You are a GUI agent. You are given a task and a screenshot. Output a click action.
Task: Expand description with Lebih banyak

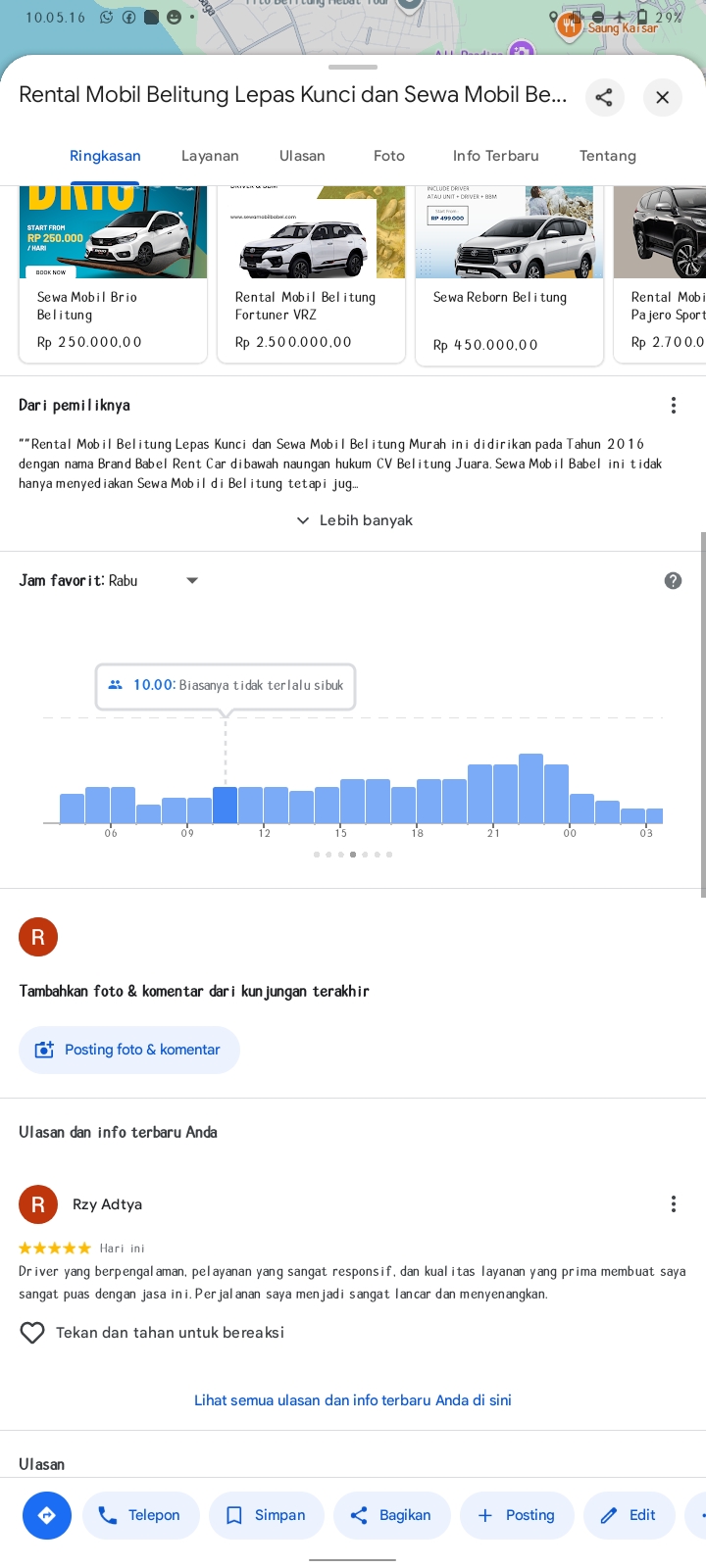tap(354, 520)
